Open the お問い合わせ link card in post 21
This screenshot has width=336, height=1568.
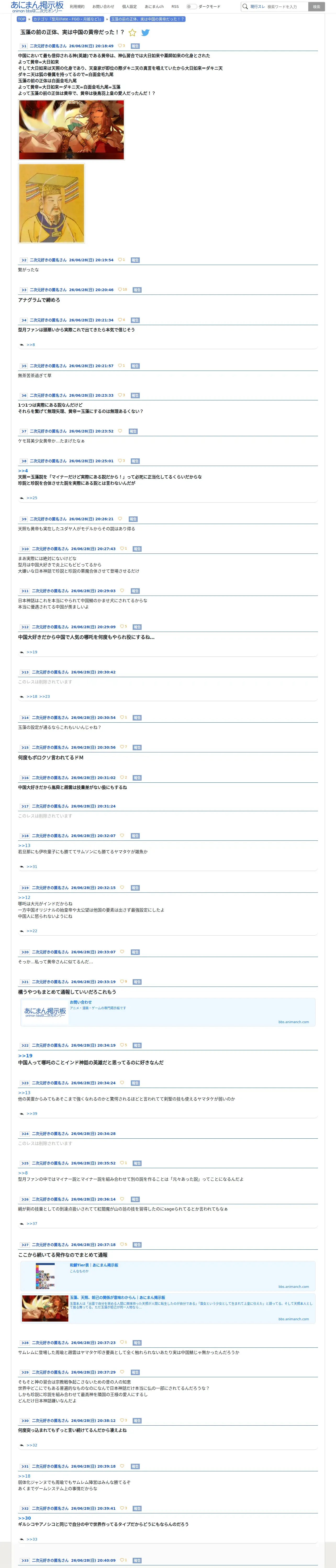click(x=168, y=1012)
